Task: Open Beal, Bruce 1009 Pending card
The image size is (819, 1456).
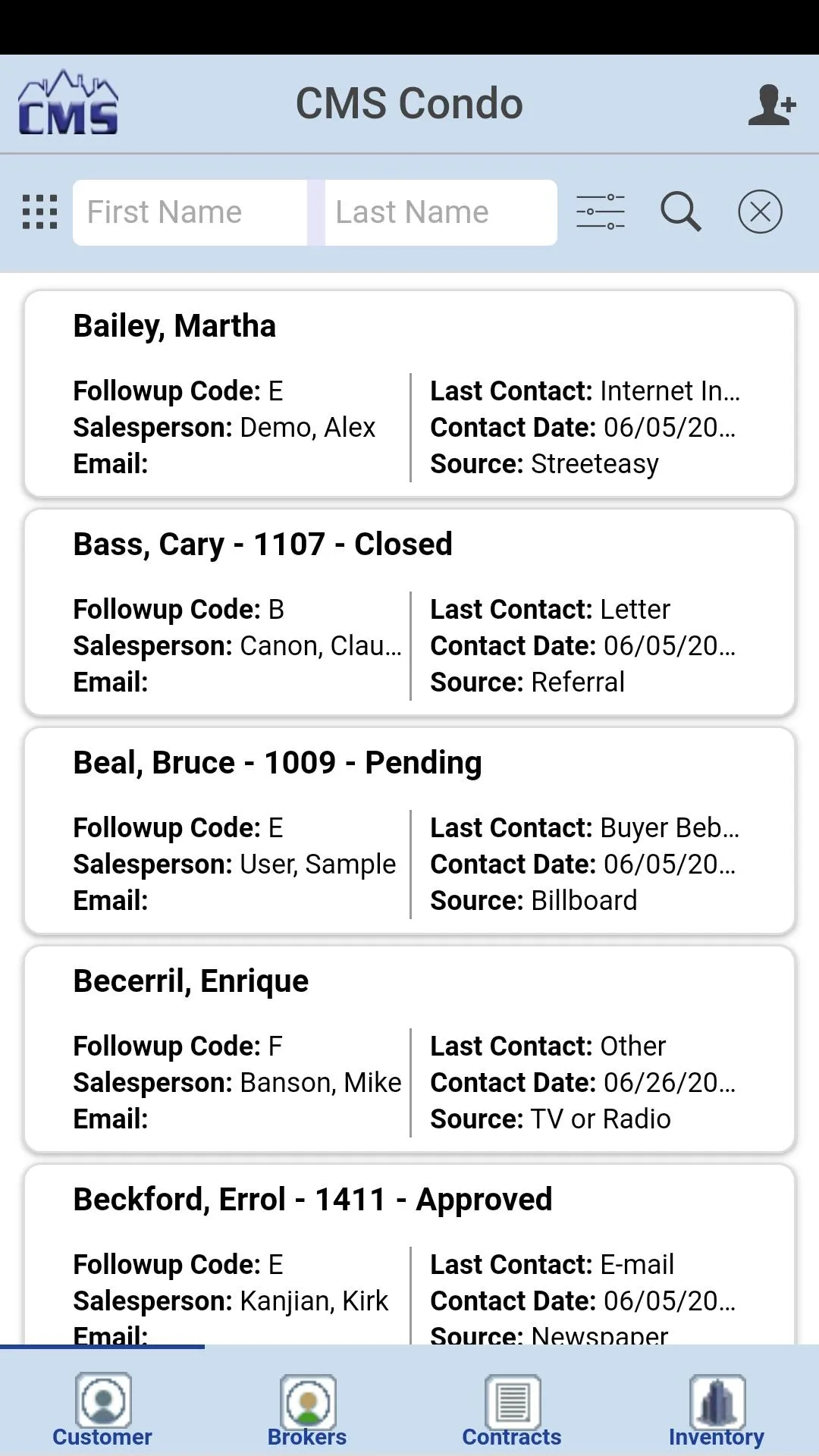Action: (x=409, y=831)
